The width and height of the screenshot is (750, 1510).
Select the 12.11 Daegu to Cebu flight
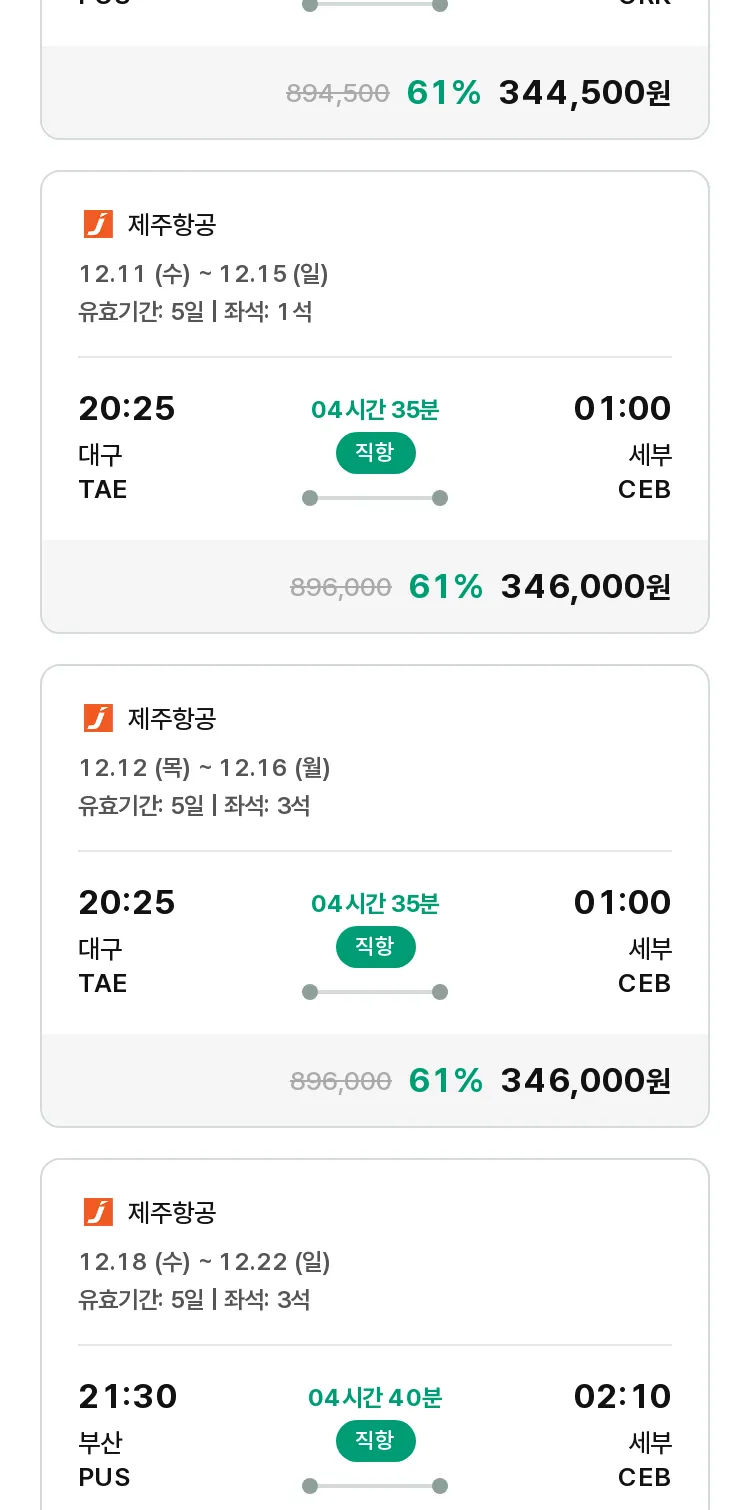(375, 402)
